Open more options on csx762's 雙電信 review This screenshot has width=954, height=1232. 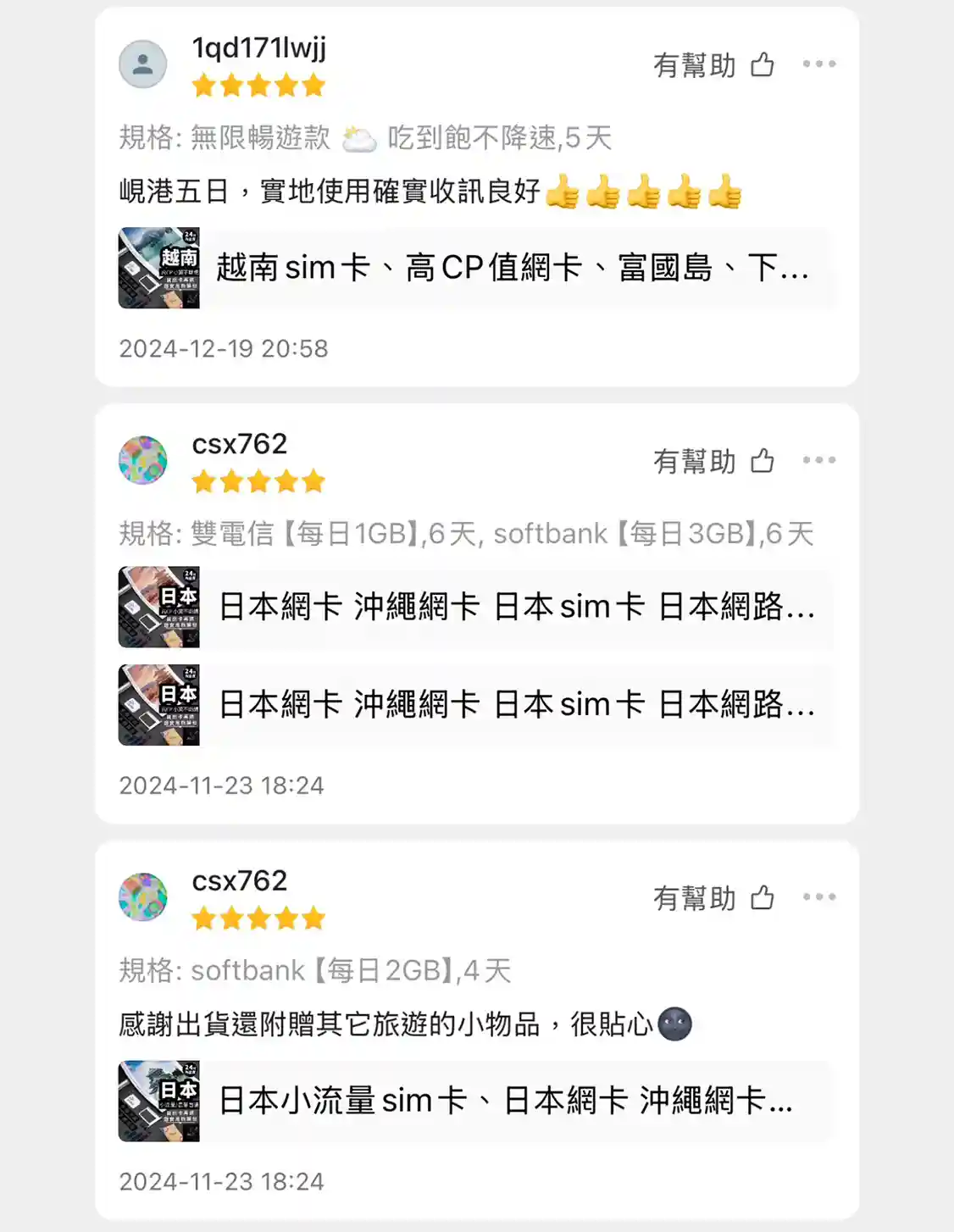tap(818, 461)
